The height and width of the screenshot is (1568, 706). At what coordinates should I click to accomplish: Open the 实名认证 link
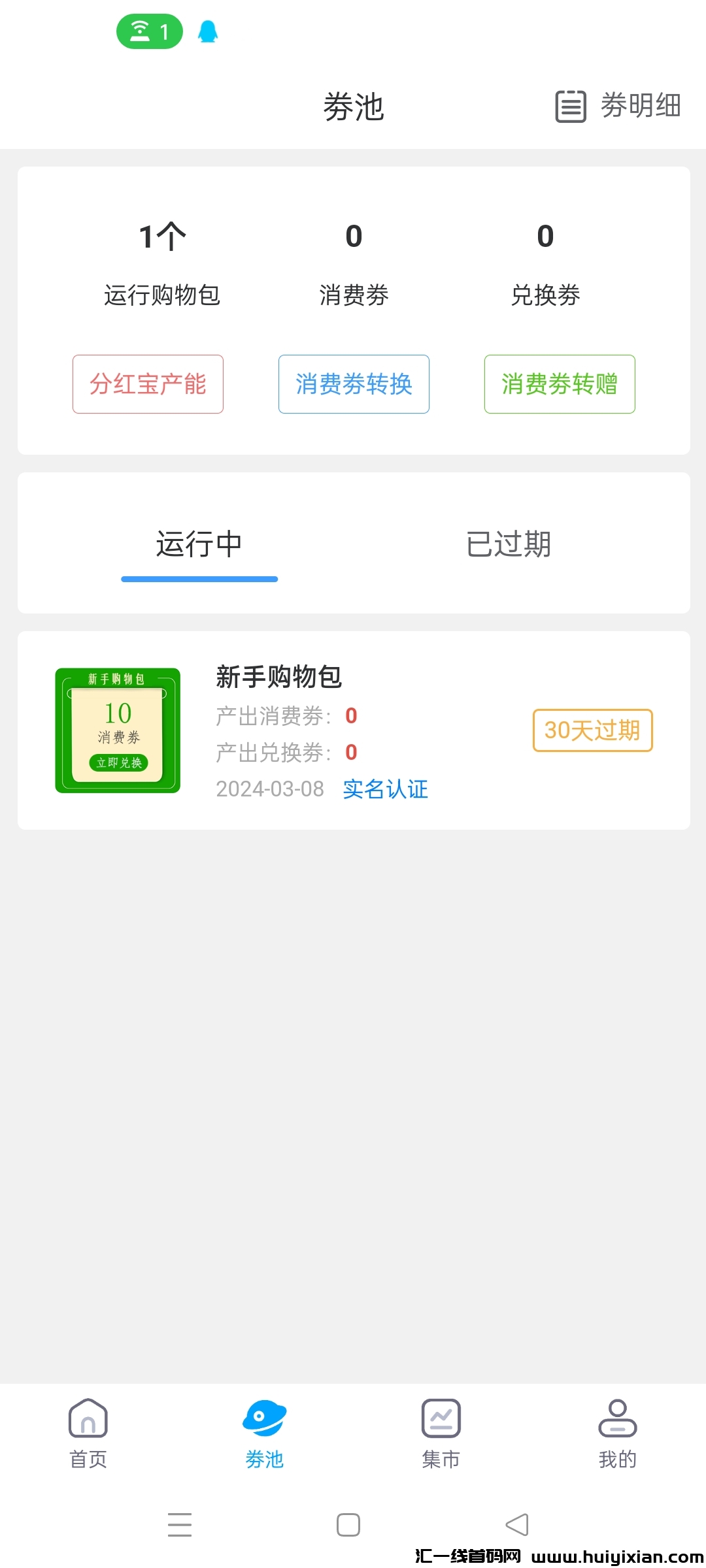click(385, 790)
